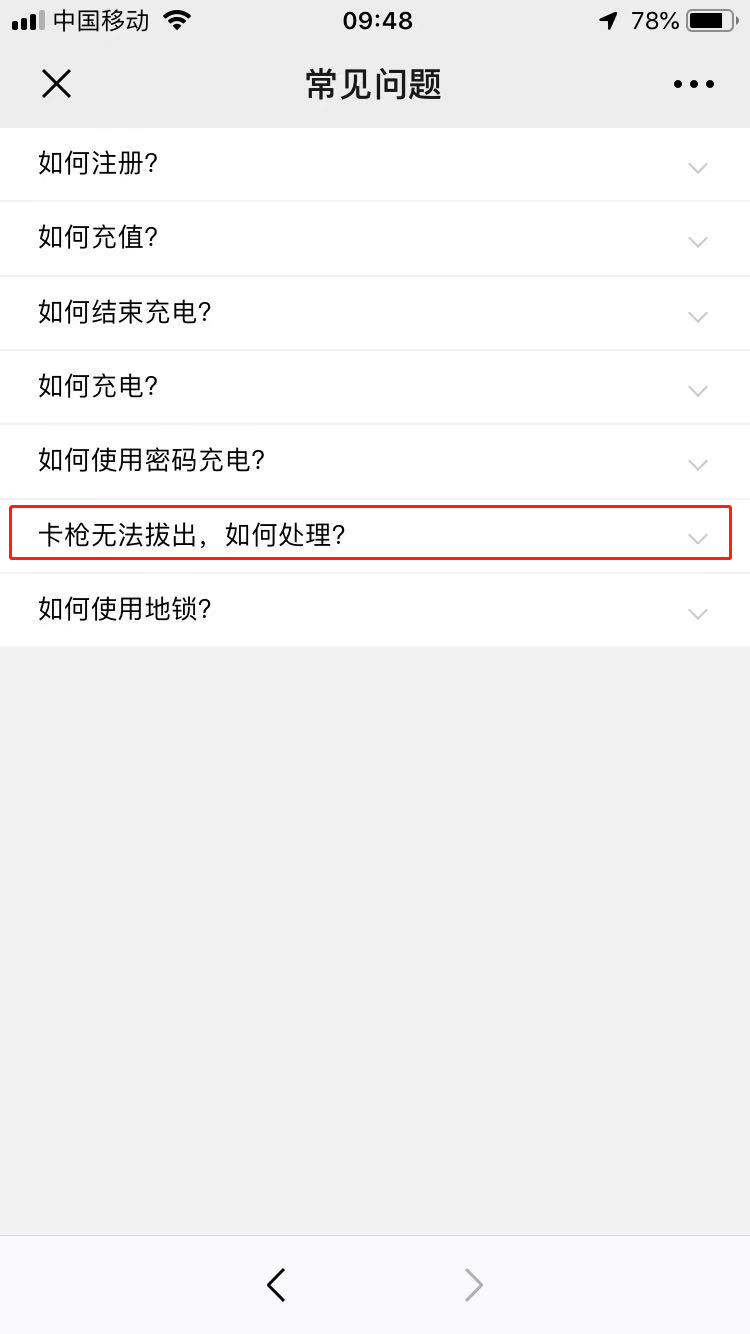Expand the 如何充电? question

point(375,387)
